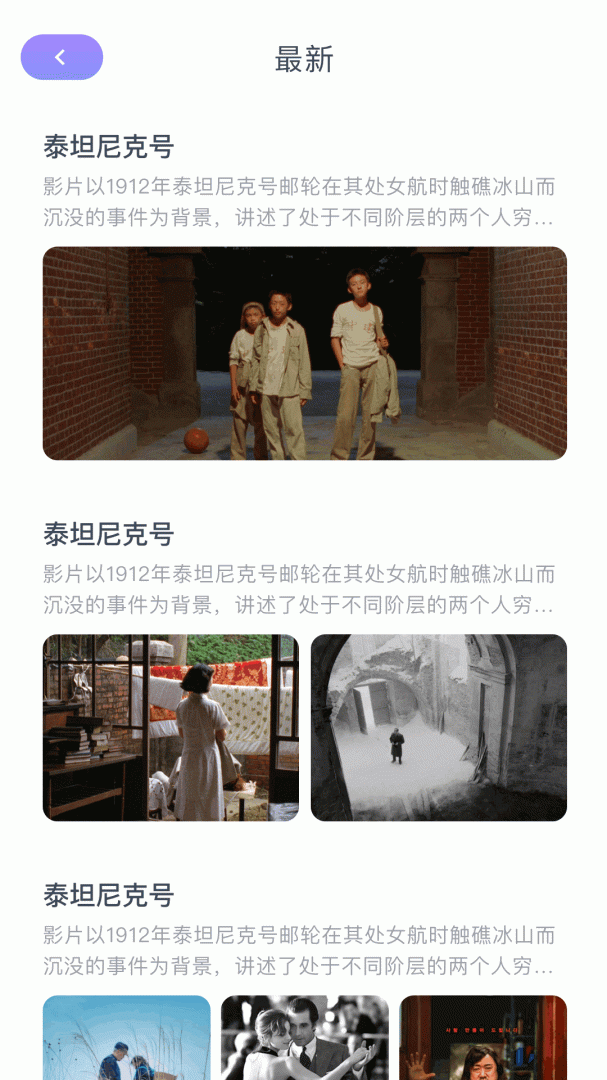Open the black-and-white archway photo
Image resolution: width=607 pixels, height=1080 pixels.
coord(438,727)
